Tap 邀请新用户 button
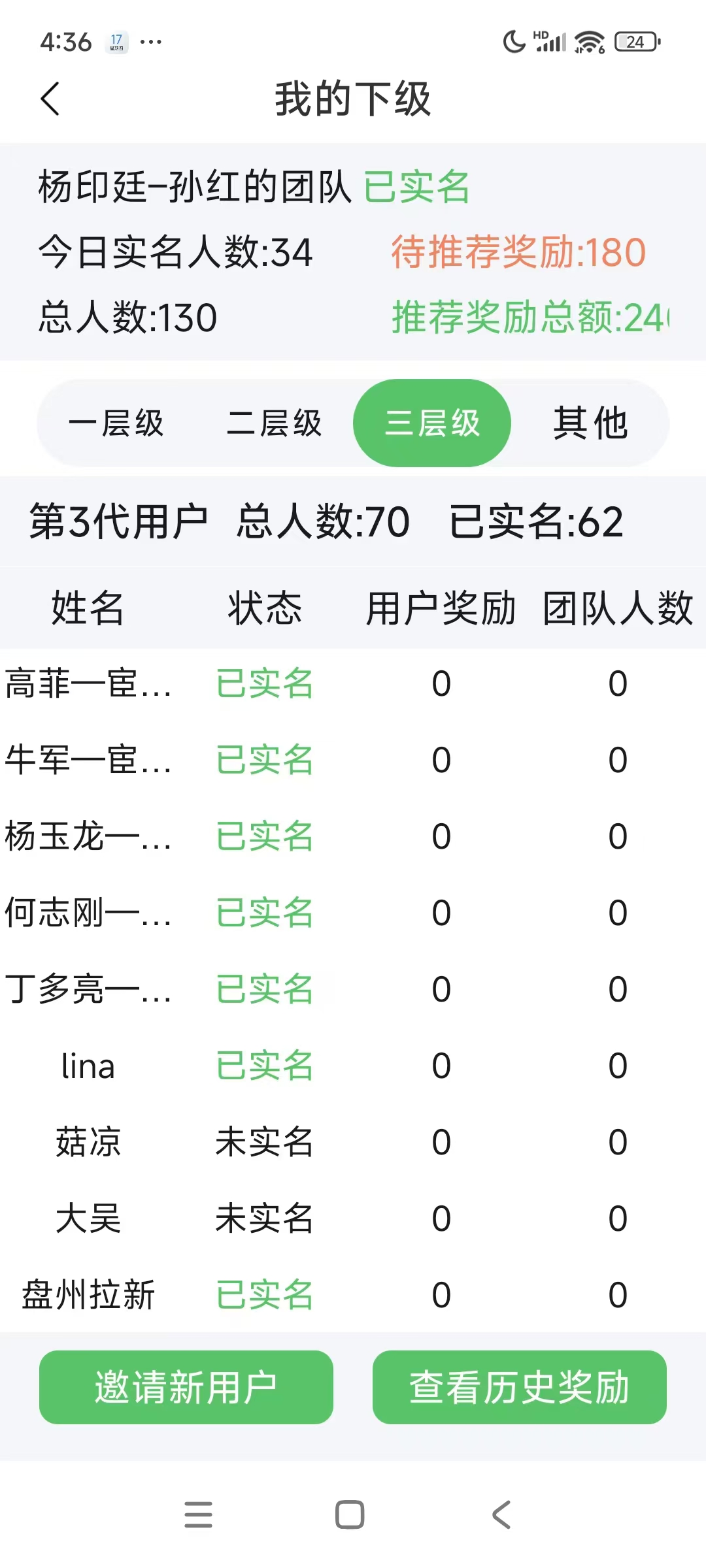This screenshot has width=706, height=1568. [x=186, y=1387]
